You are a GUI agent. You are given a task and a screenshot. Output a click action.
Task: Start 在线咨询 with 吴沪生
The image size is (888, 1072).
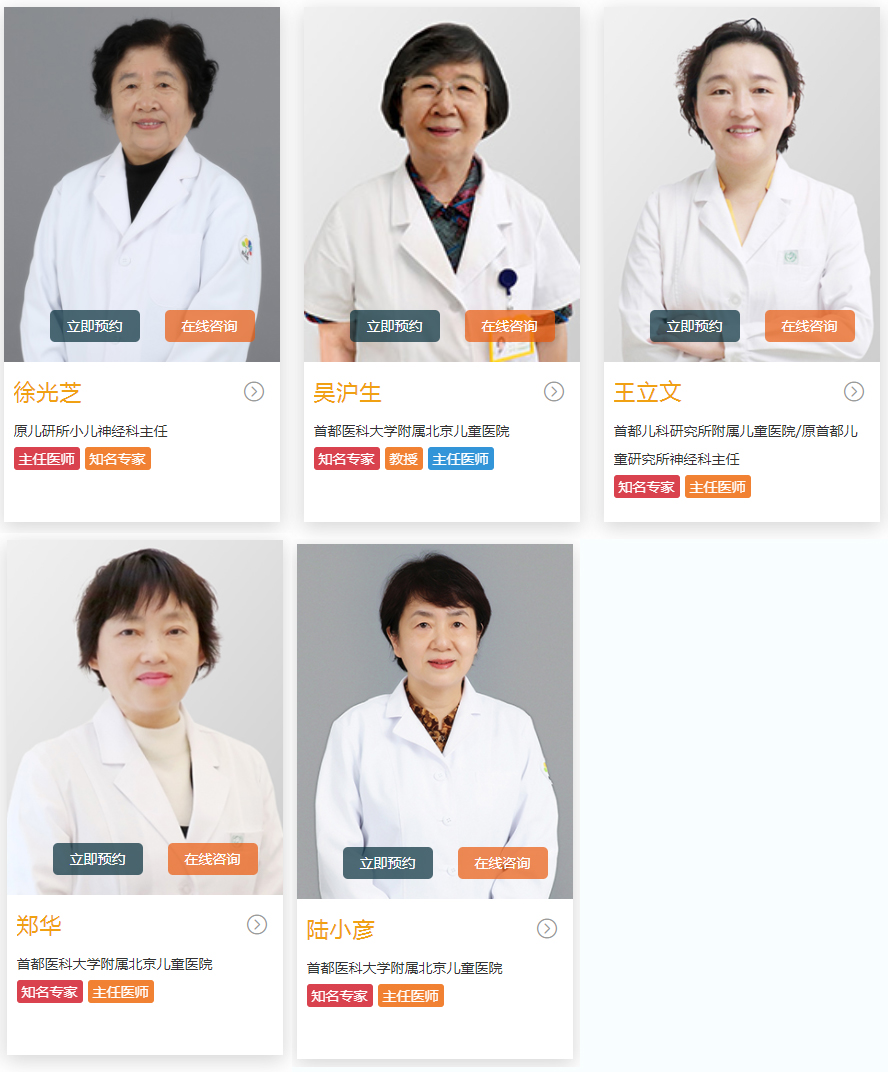(x=510, y=326)
